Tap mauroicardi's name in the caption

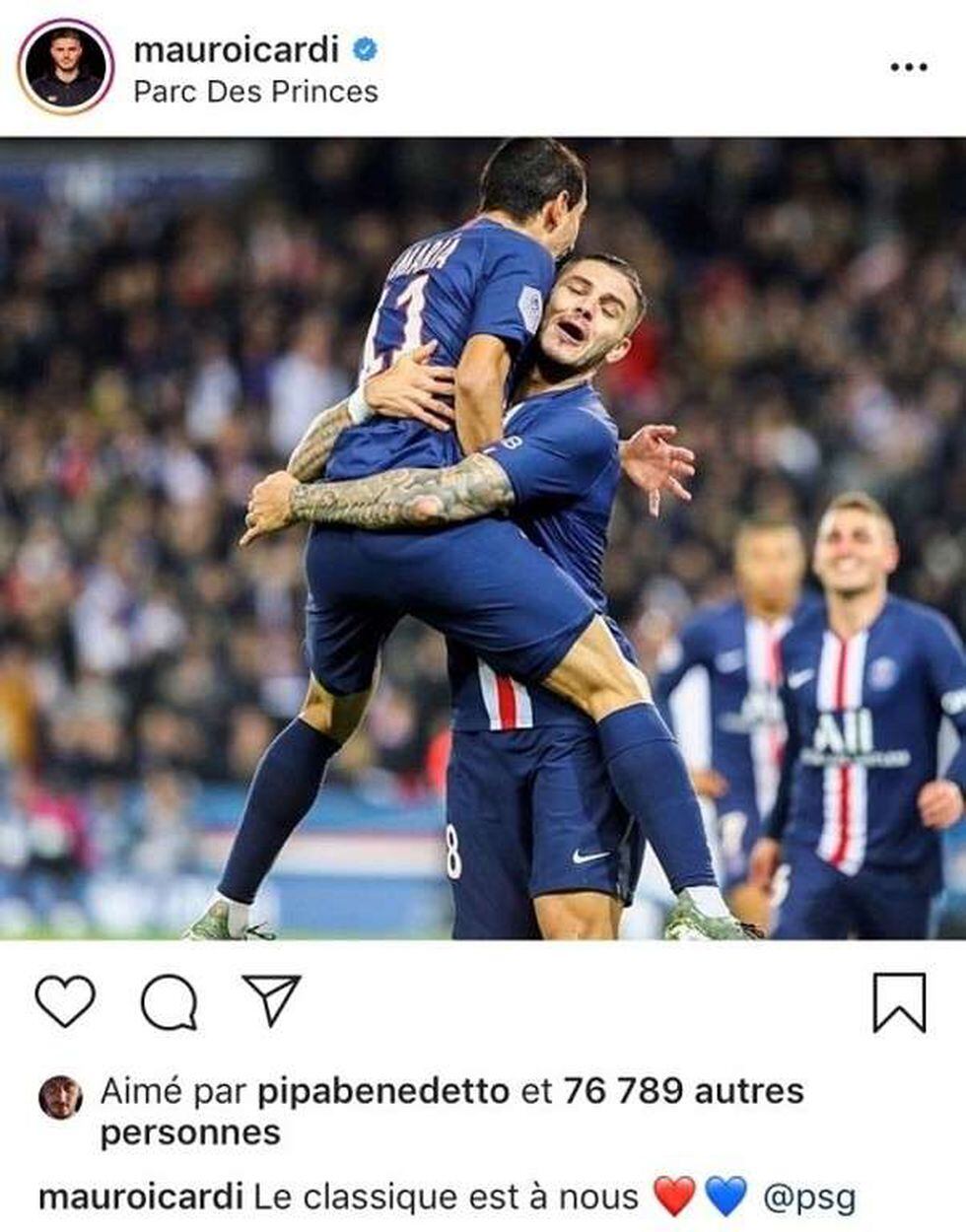140,1198
